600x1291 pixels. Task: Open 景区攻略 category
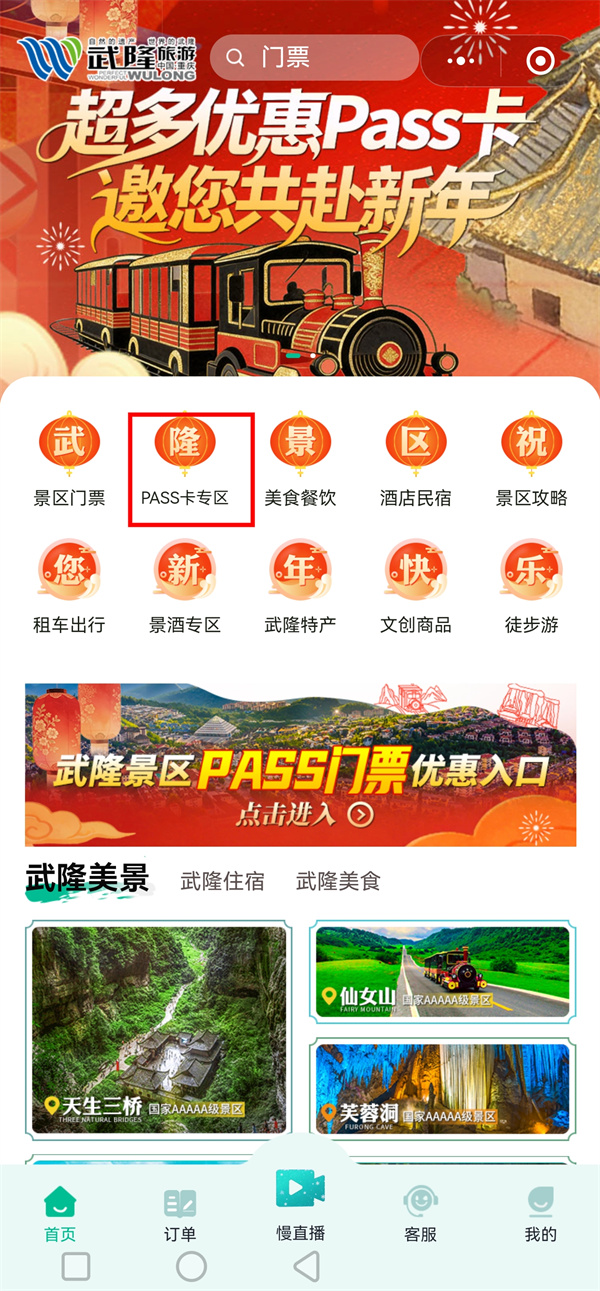[x=531, y=462]
